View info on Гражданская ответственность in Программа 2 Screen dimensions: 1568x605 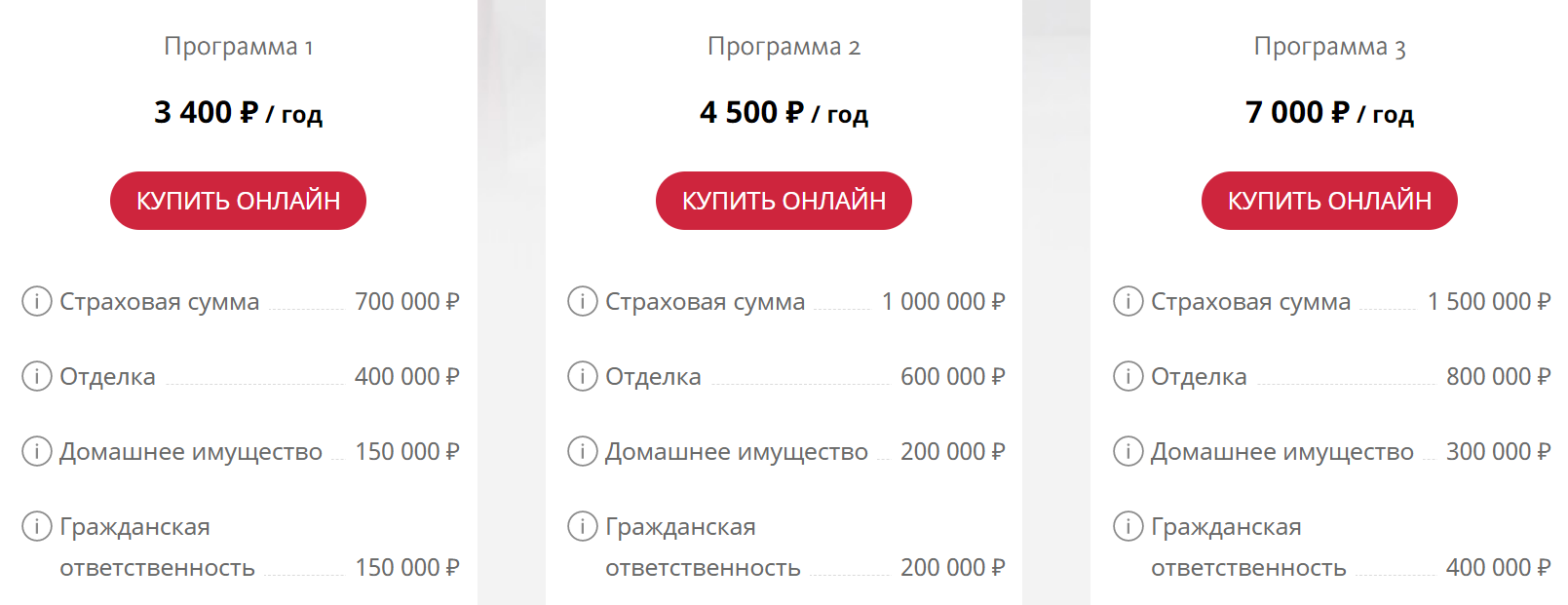pyautogui.click(x=583, y=526)
